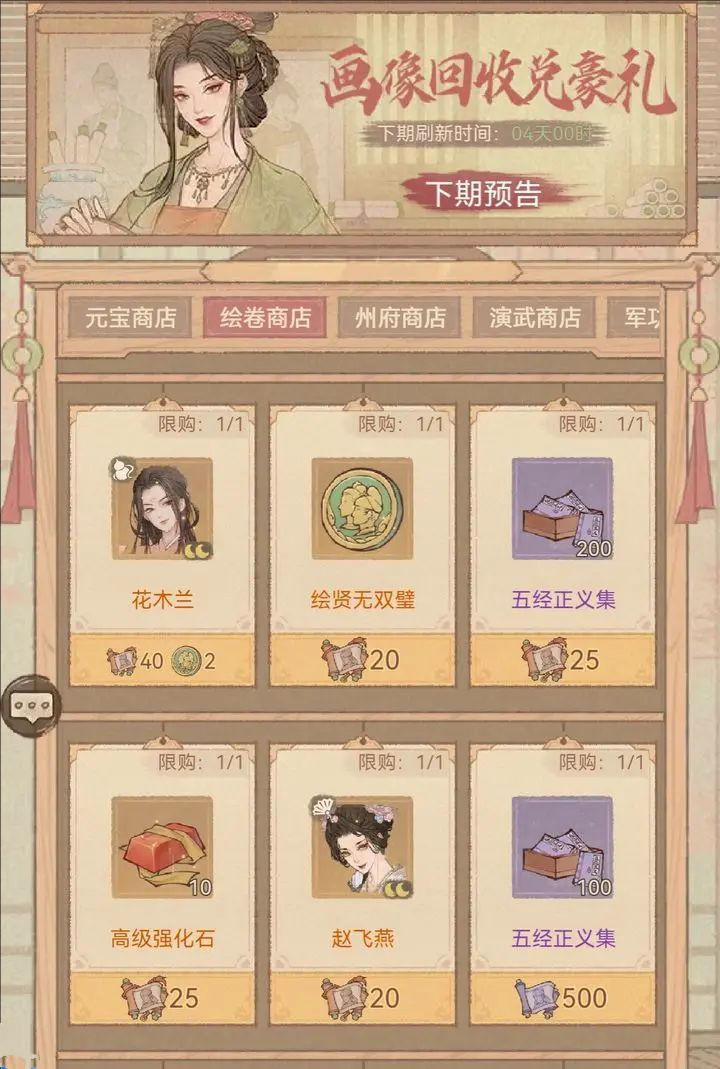Switch to the 元宝商店 tab
This screenshot has width=720, height=1069.
(x=131, y=318)
